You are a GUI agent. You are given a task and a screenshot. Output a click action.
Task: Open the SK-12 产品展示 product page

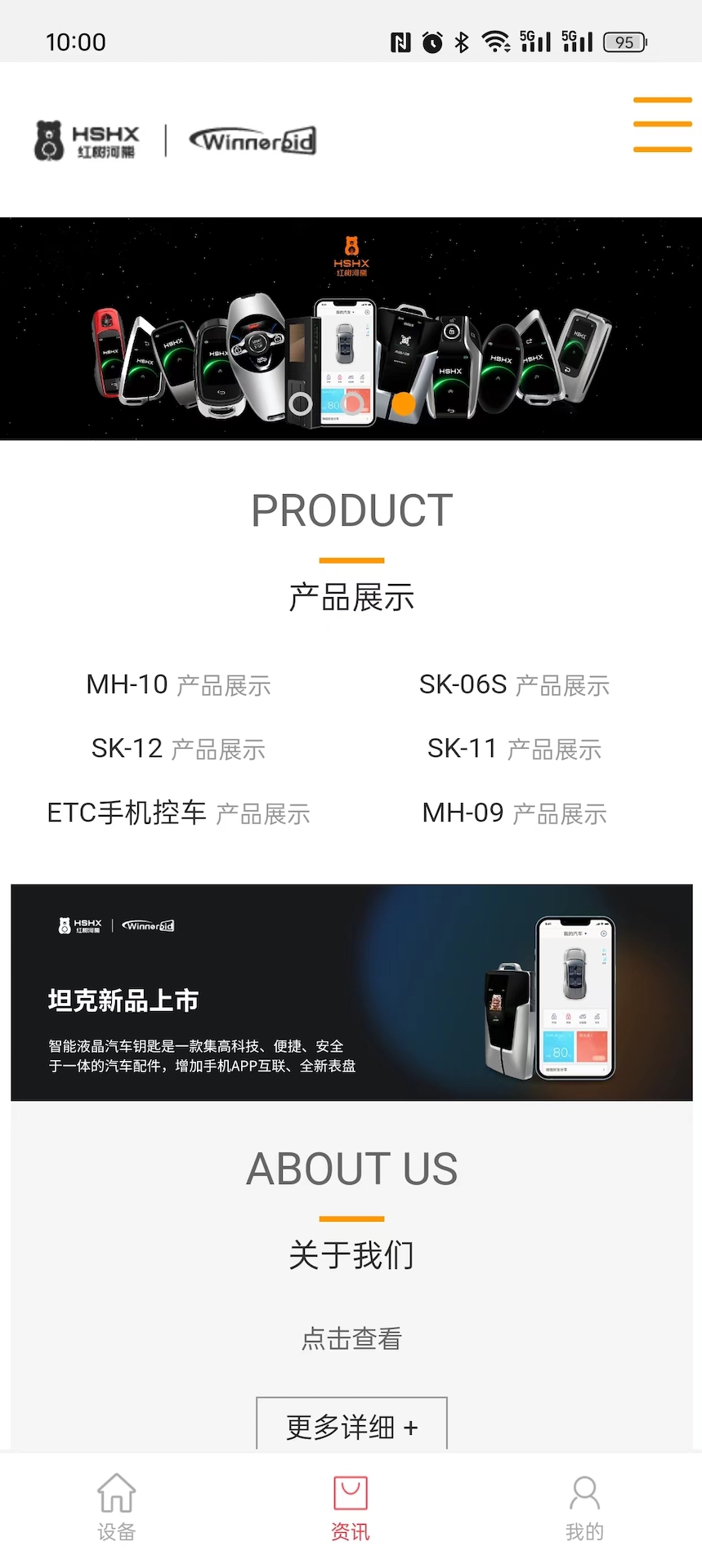coord(178,748)
